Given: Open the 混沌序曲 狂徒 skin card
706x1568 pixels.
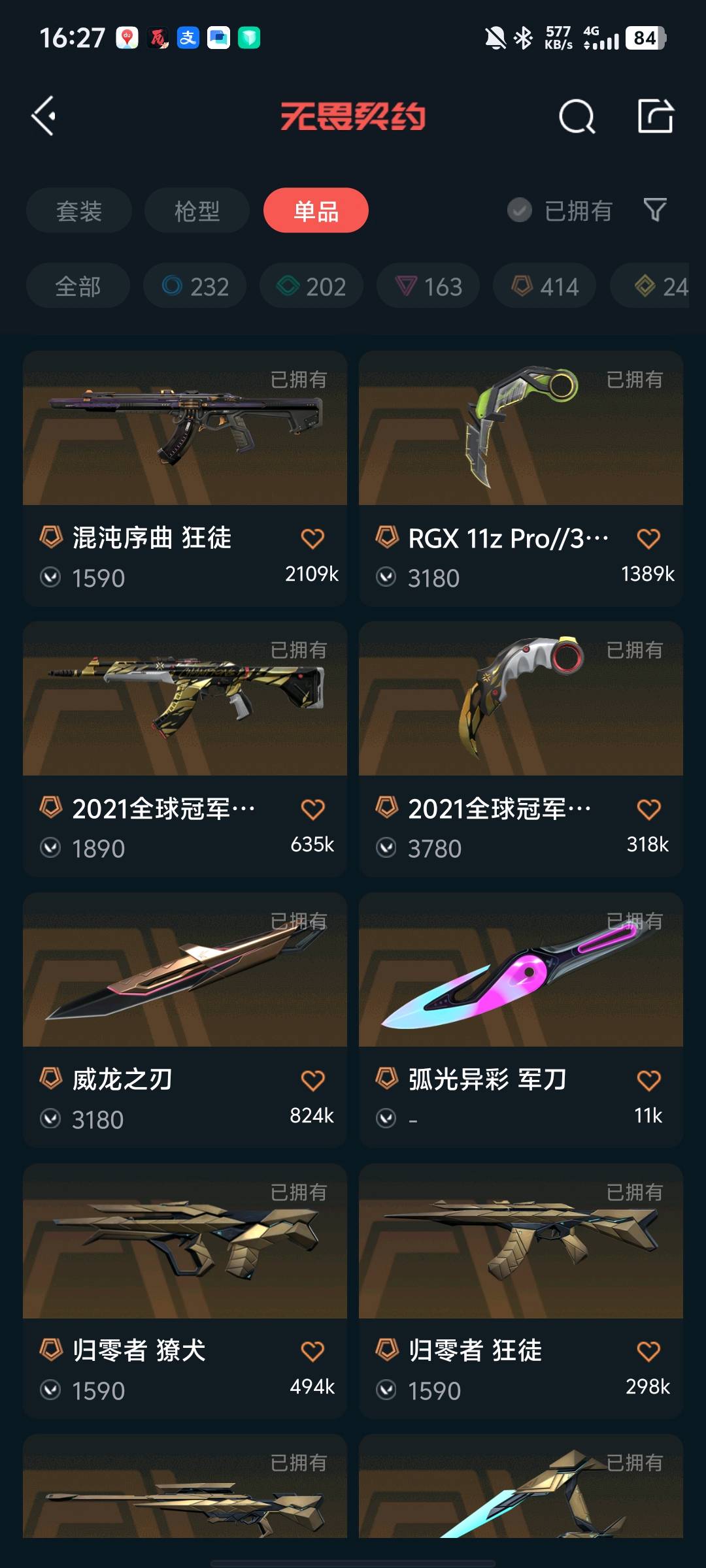Looking at the screenshot, I should pyautogui.click(x=184, y=457).
